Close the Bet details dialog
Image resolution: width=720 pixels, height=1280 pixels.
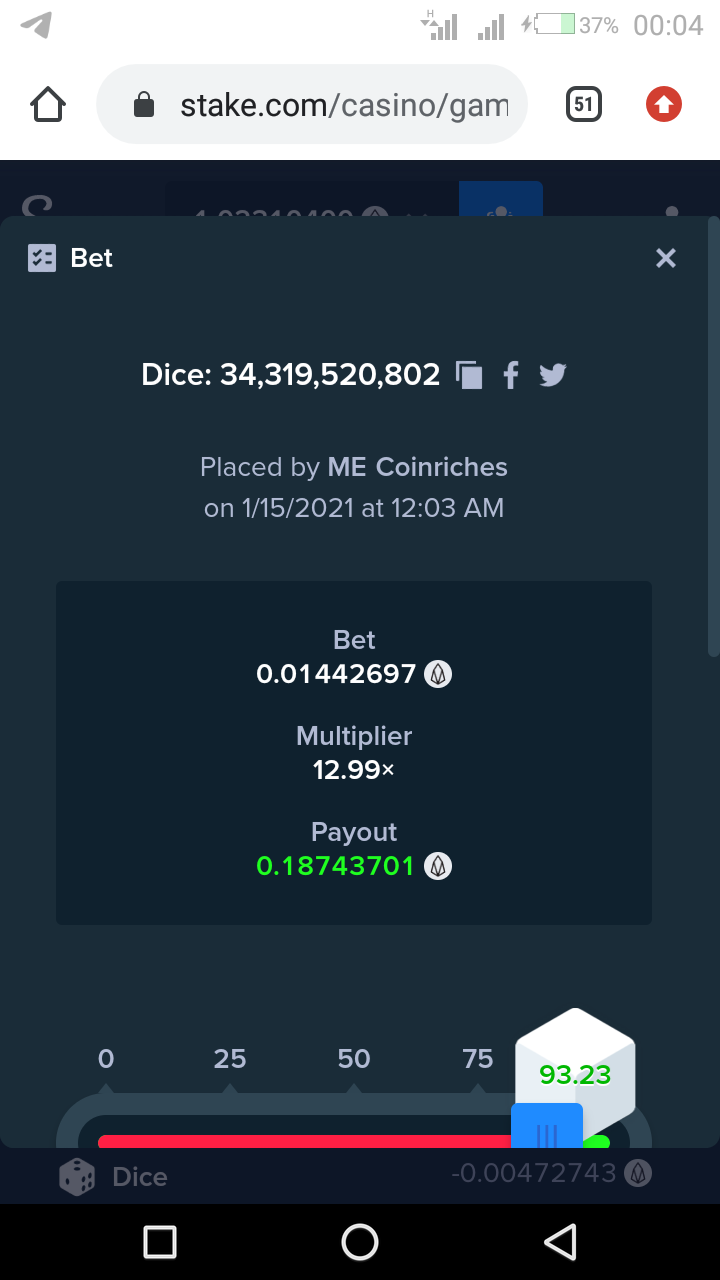(x=666, y=258)
